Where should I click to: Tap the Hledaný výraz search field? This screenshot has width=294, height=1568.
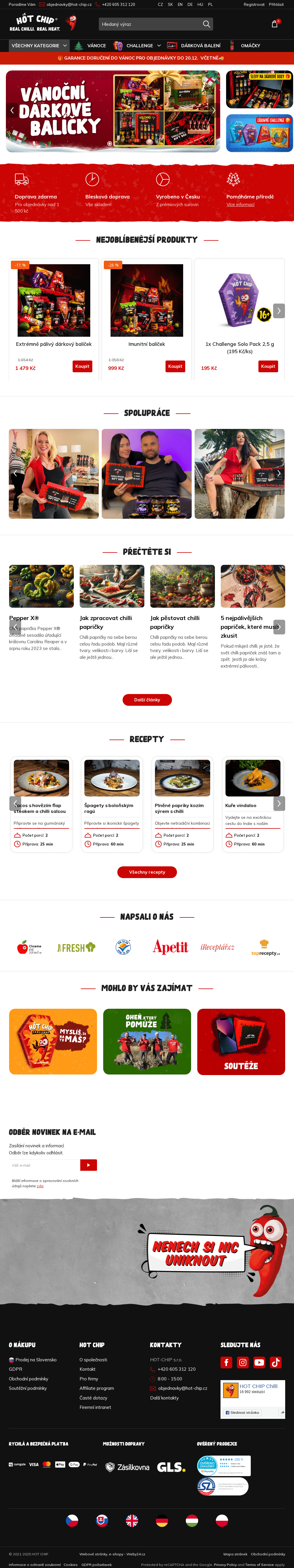[149, 24]
